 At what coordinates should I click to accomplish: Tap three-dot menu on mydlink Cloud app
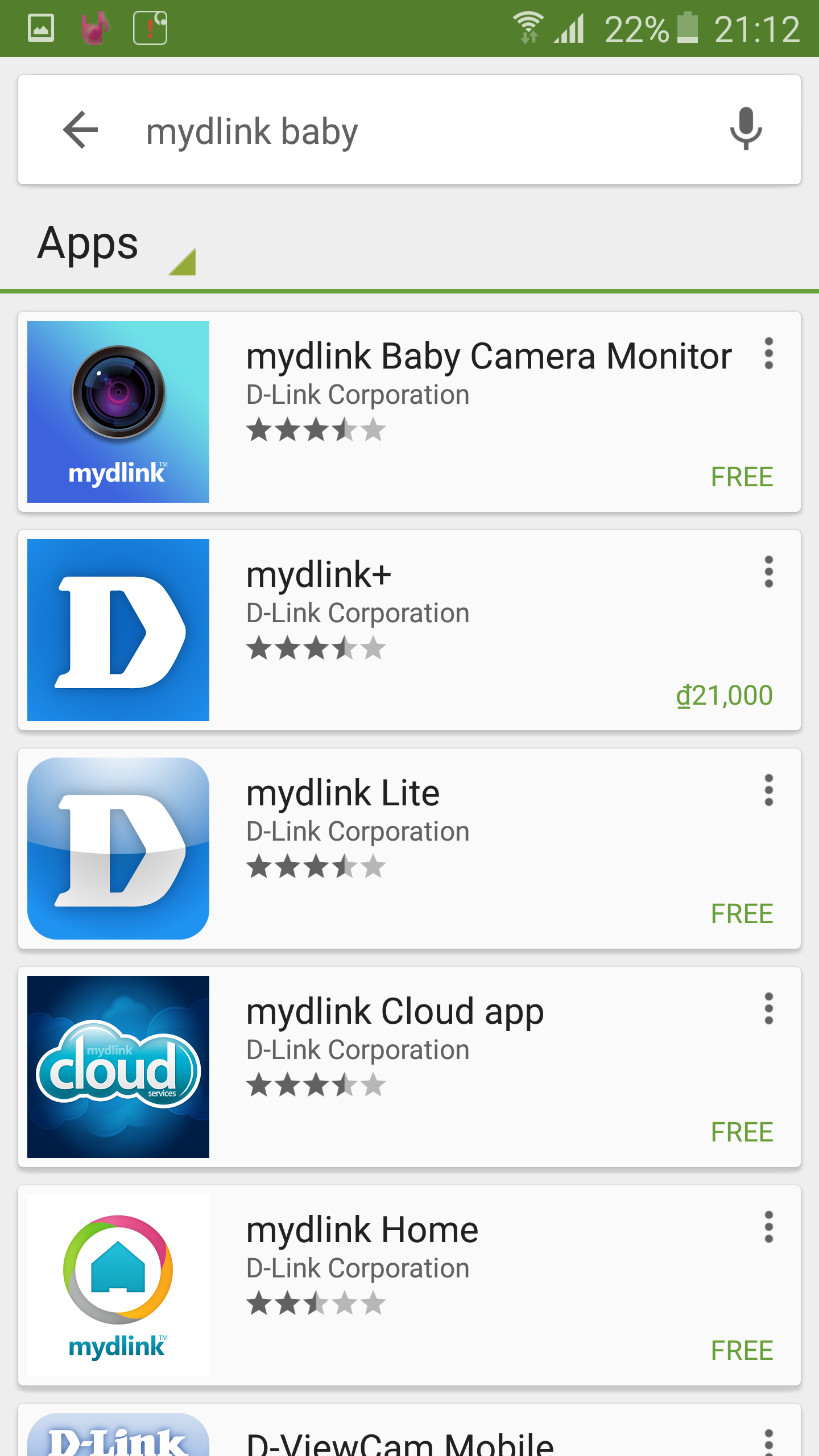tap(768, 1009)
